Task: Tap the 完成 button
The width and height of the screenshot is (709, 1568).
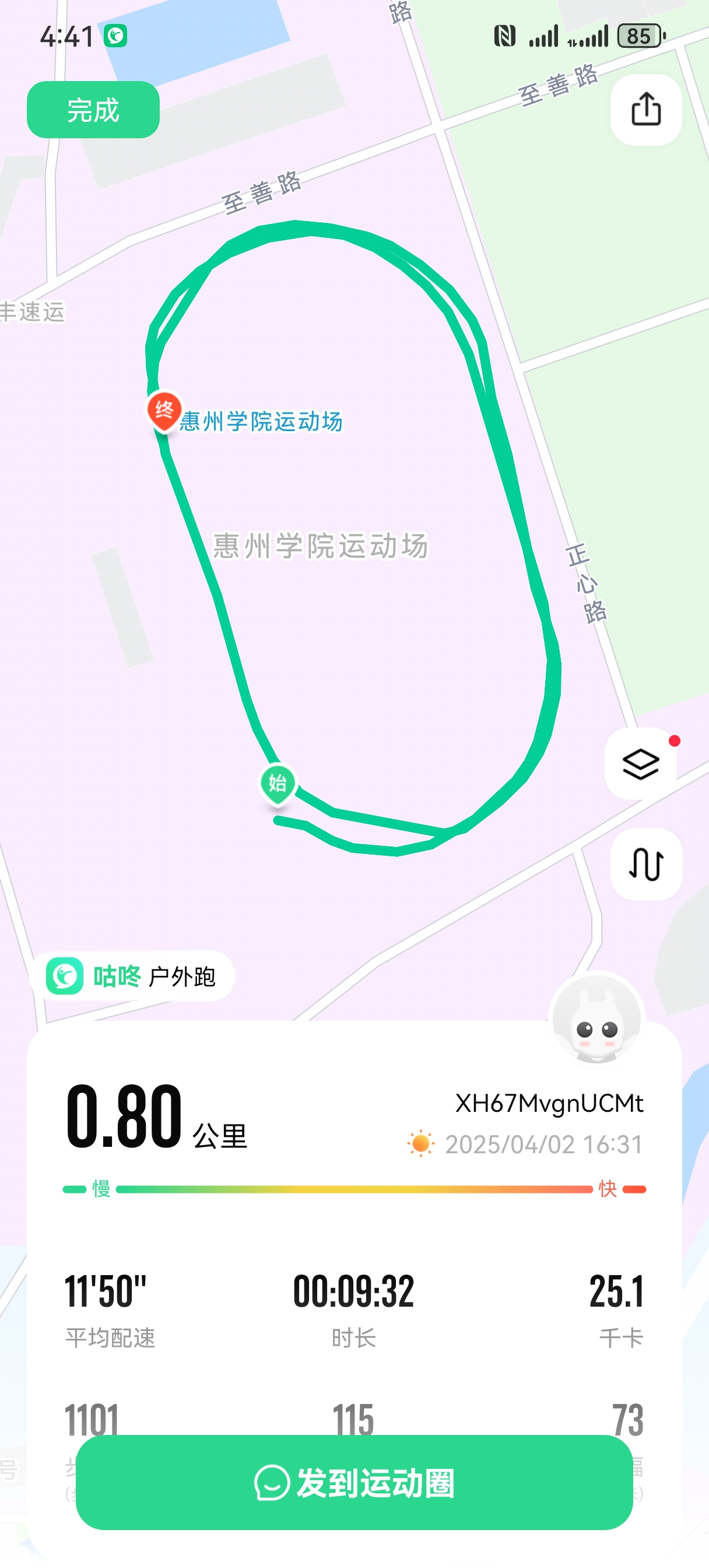Action: coord(93,110)
